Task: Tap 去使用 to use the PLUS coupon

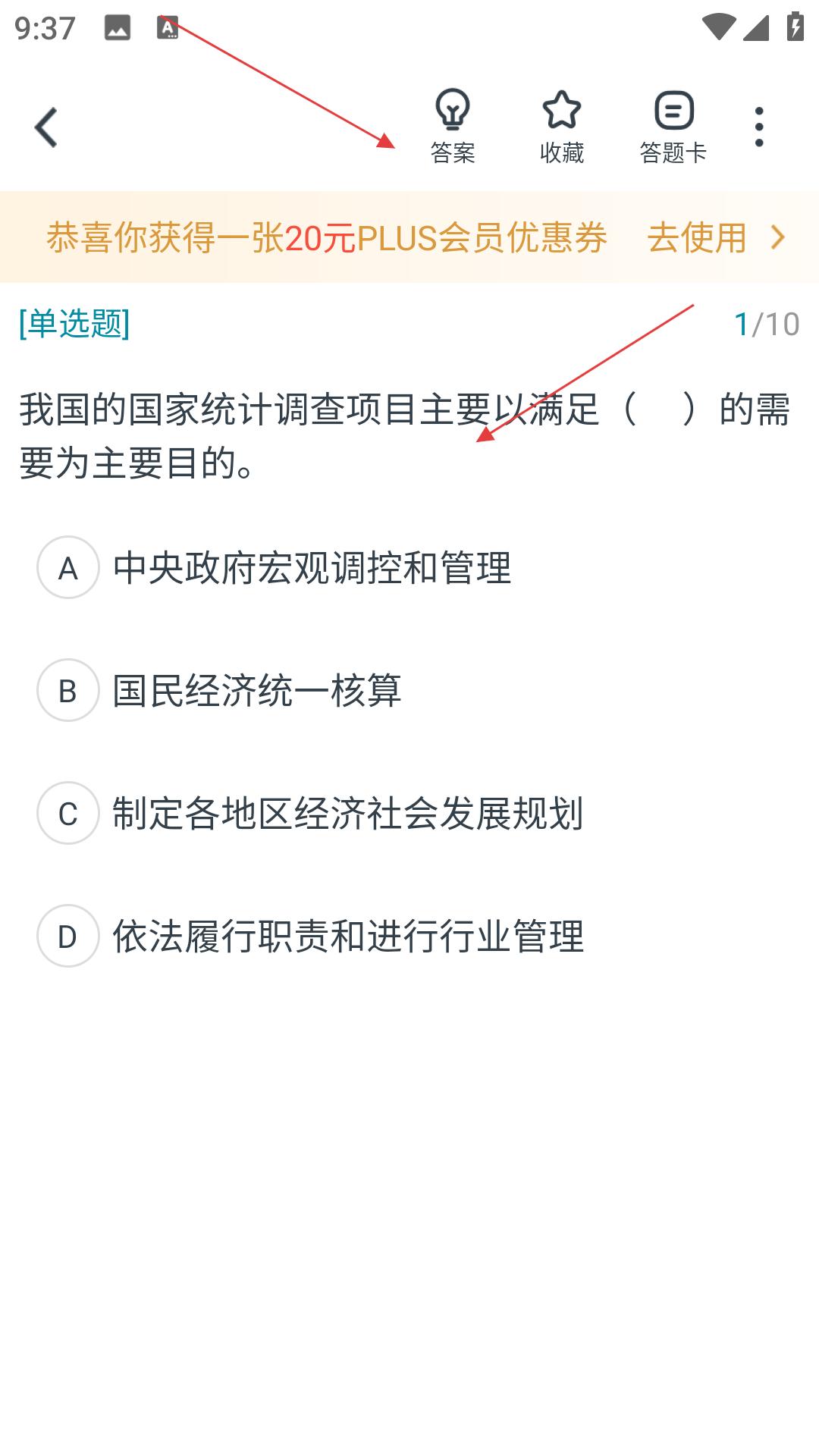Action: point(717,237)
